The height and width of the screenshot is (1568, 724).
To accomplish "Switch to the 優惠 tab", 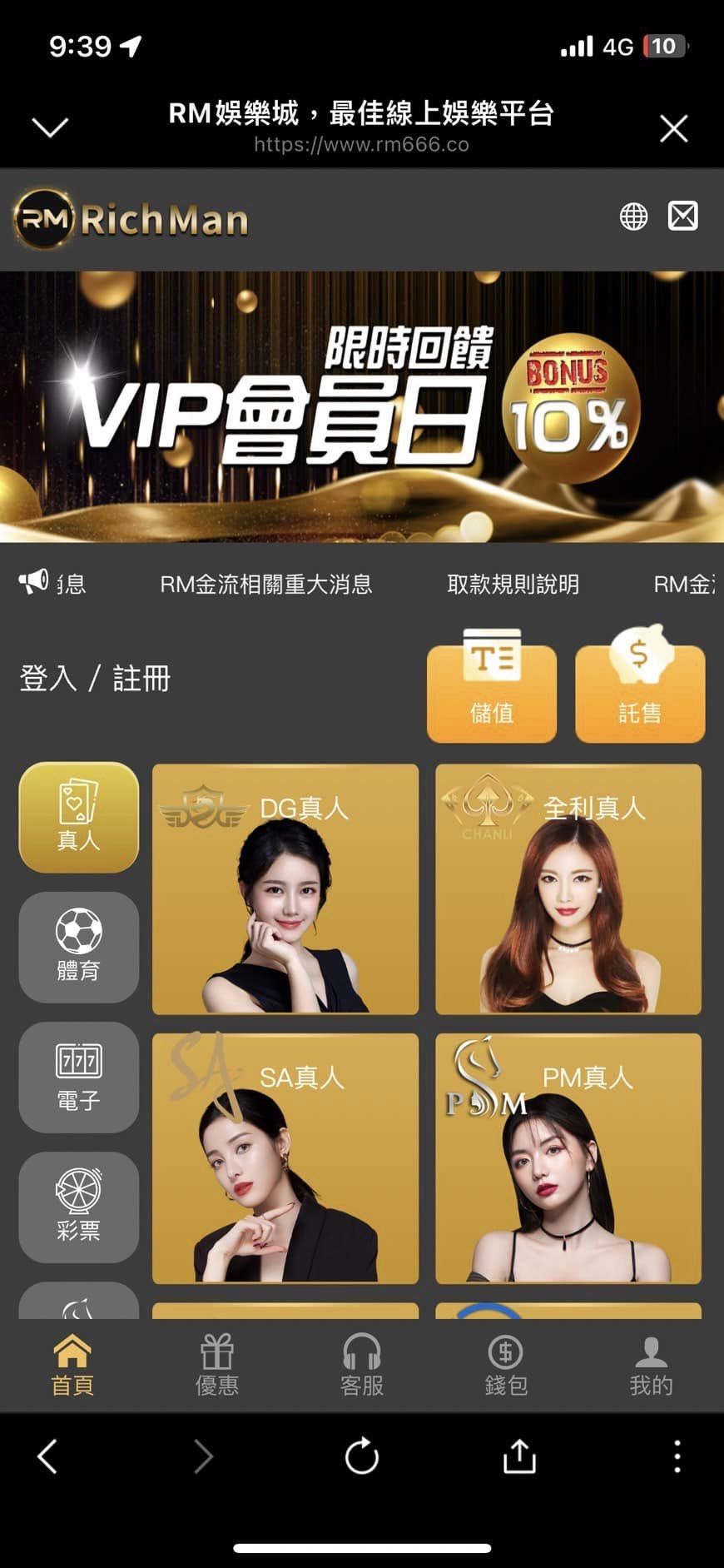I will pyautogui.click(x=217, y=1366).
